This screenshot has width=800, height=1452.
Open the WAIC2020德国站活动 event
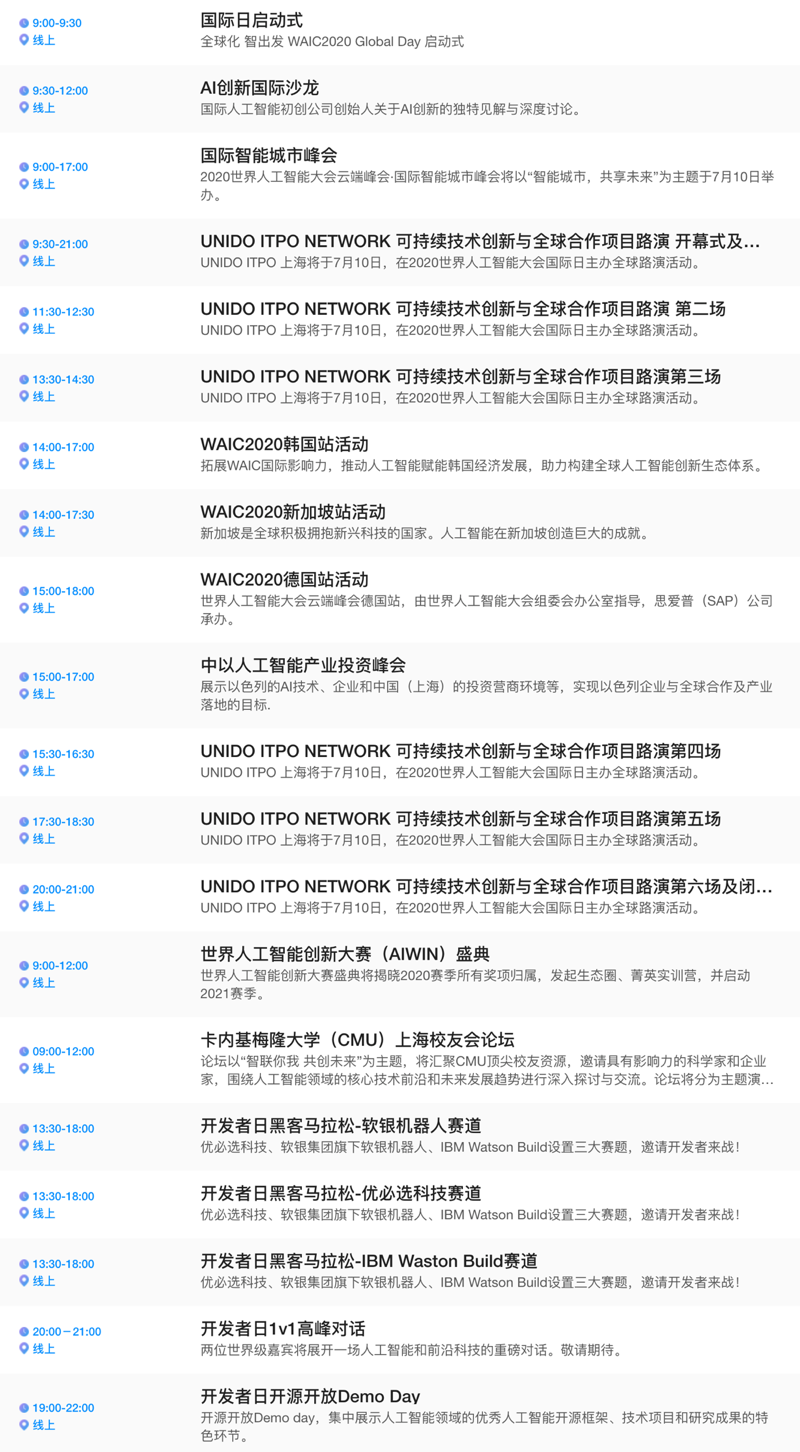tap(284, 580)
